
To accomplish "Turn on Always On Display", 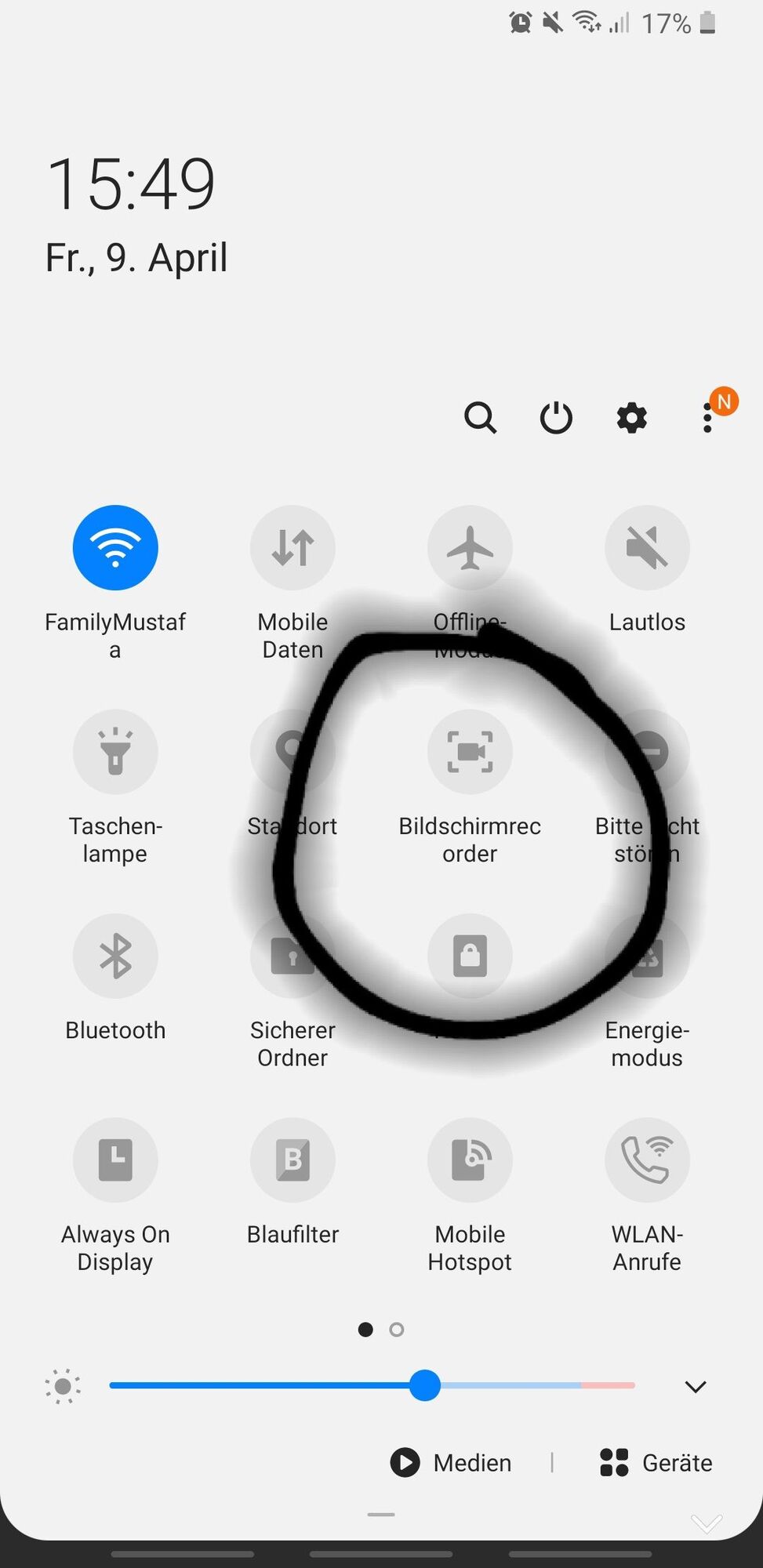I will pyautogui.click(x=115, y=1160).
